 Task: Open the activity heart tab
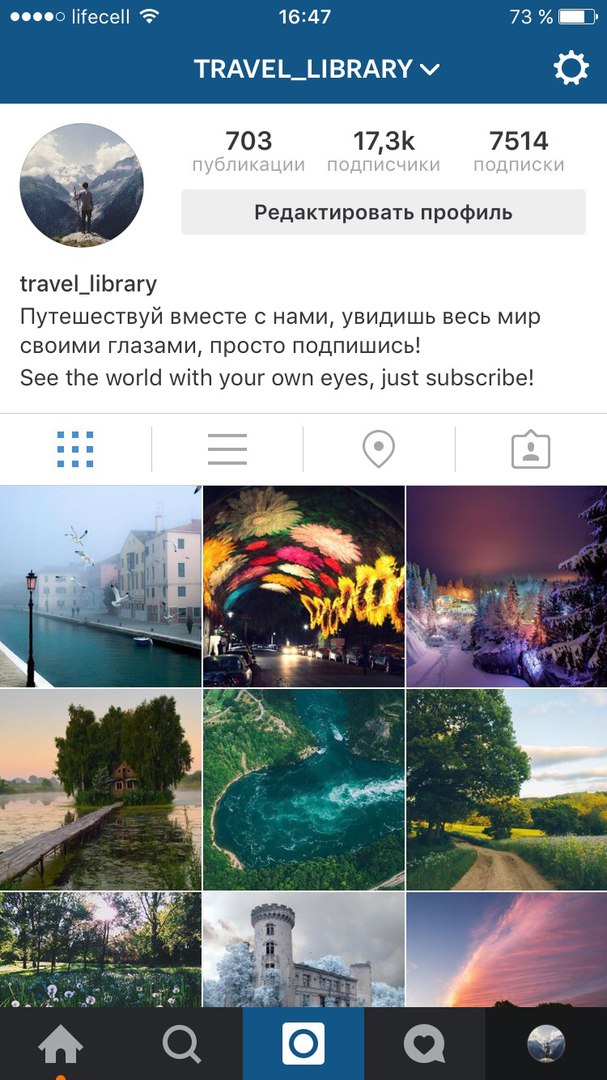[x=424, y=1045]
